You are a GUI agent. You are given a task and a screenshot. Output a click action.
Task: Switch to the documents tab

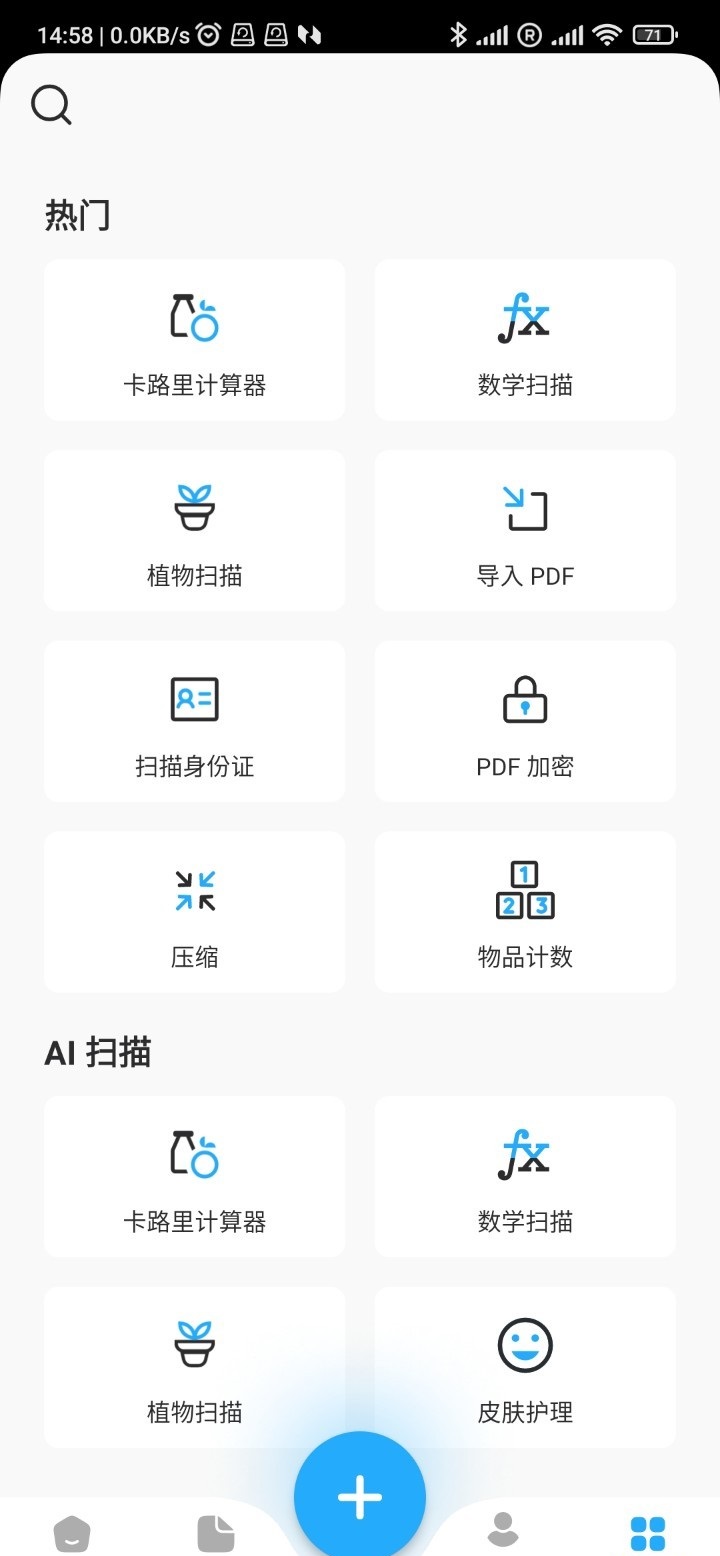point(216,1532)
